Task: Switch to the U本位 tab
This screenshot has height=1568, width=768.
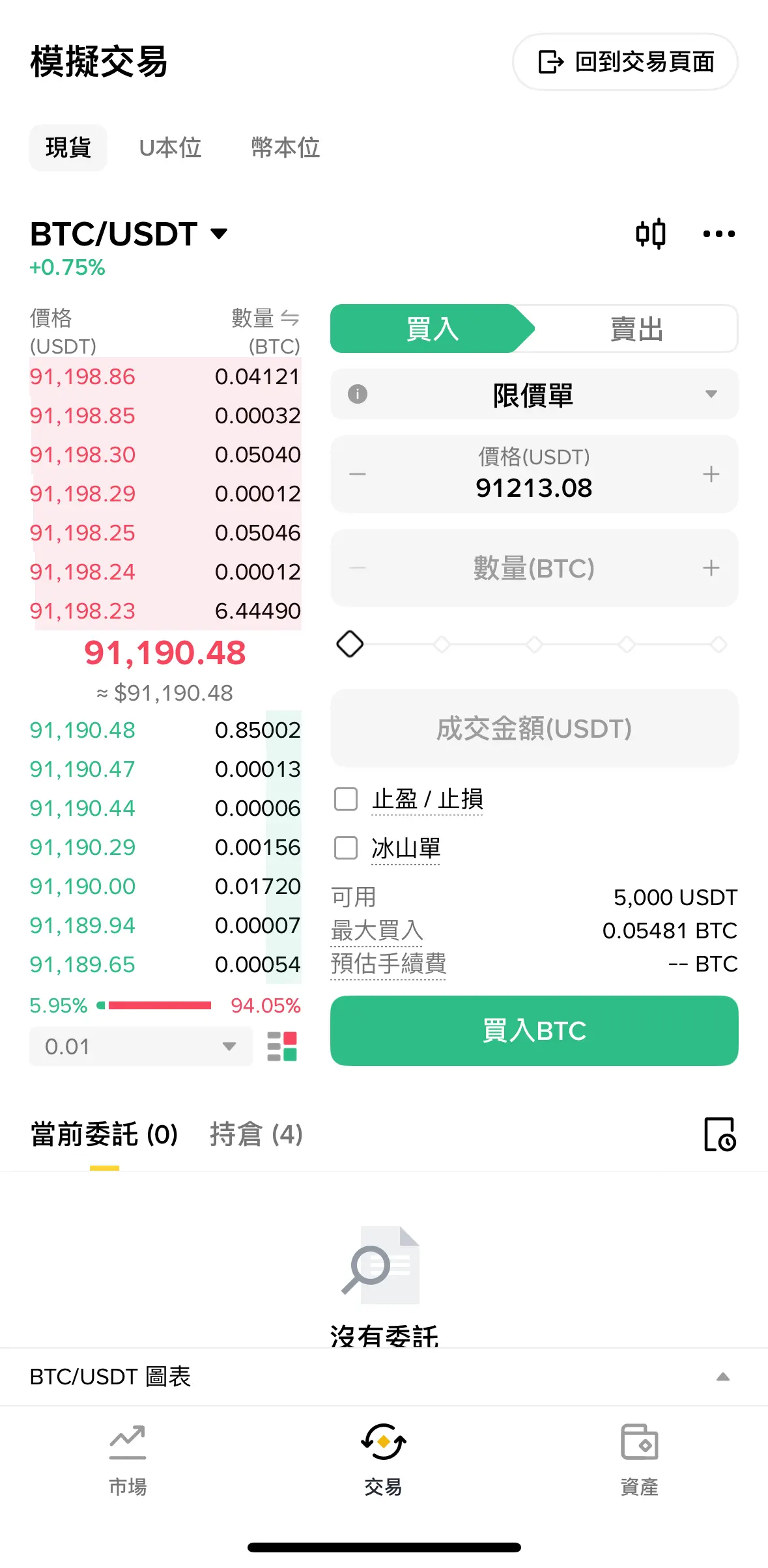Action: (x=170, y=148)
